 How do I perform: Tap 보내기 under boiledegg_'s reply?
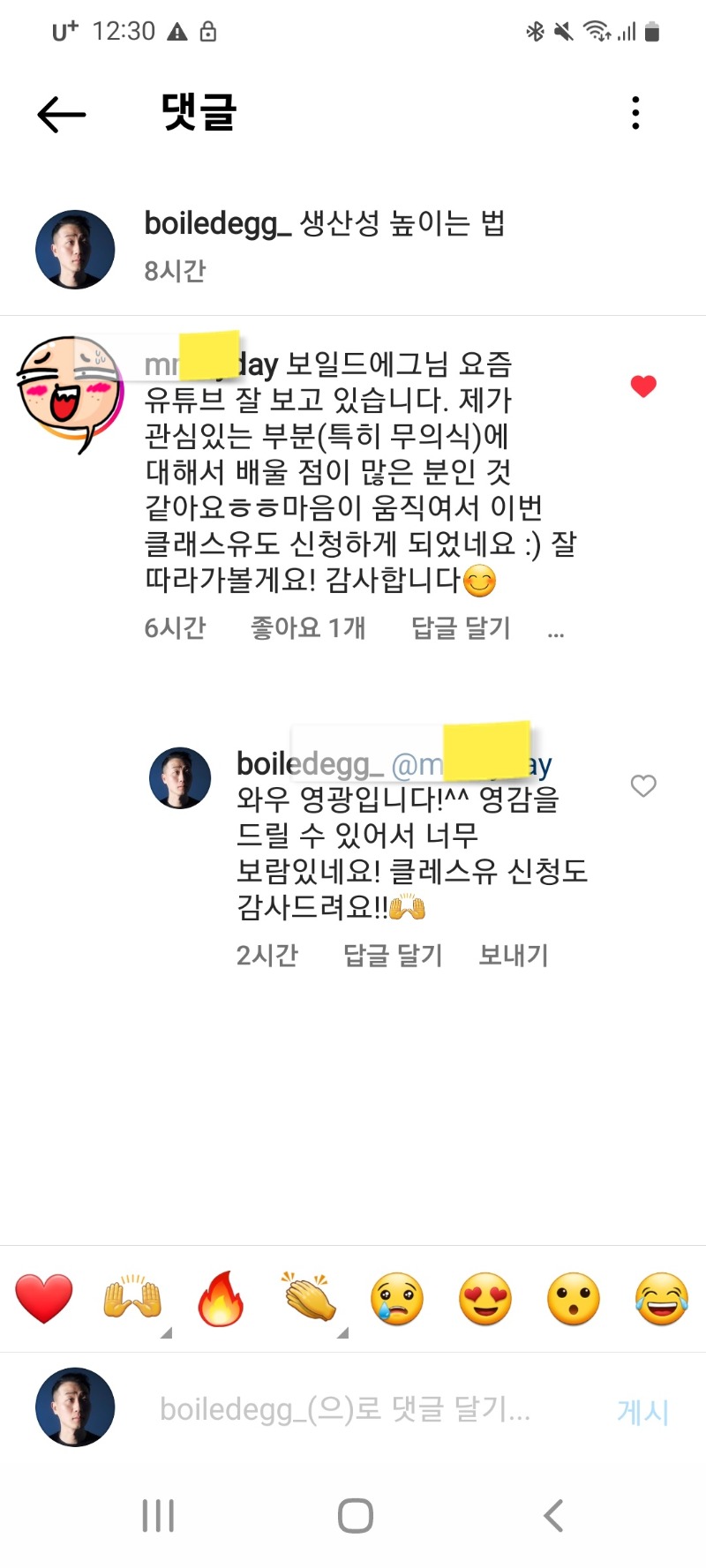(x=513, y=955)
